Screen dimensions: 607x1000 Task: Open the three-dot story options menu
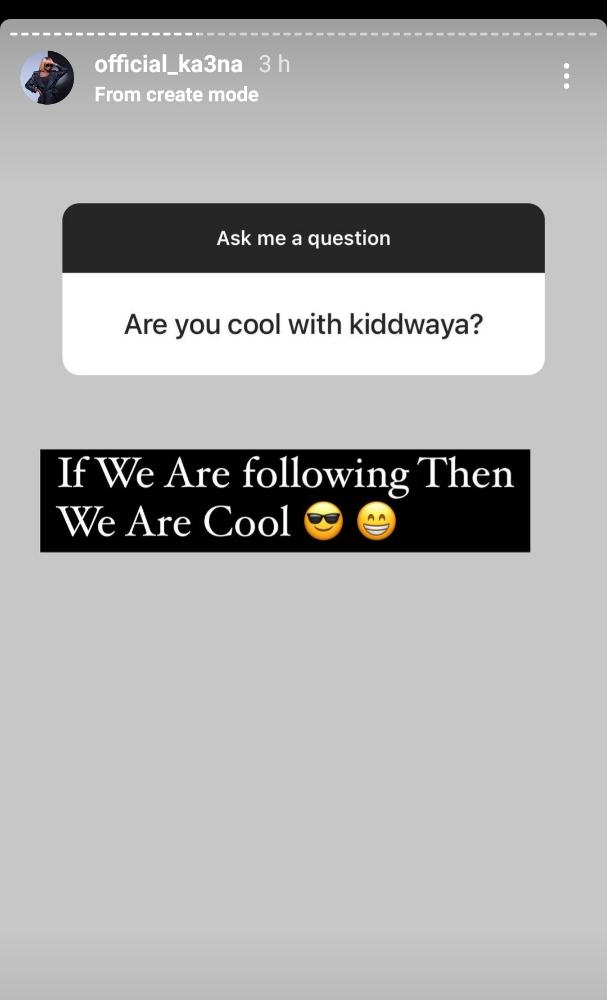(566, 76)
